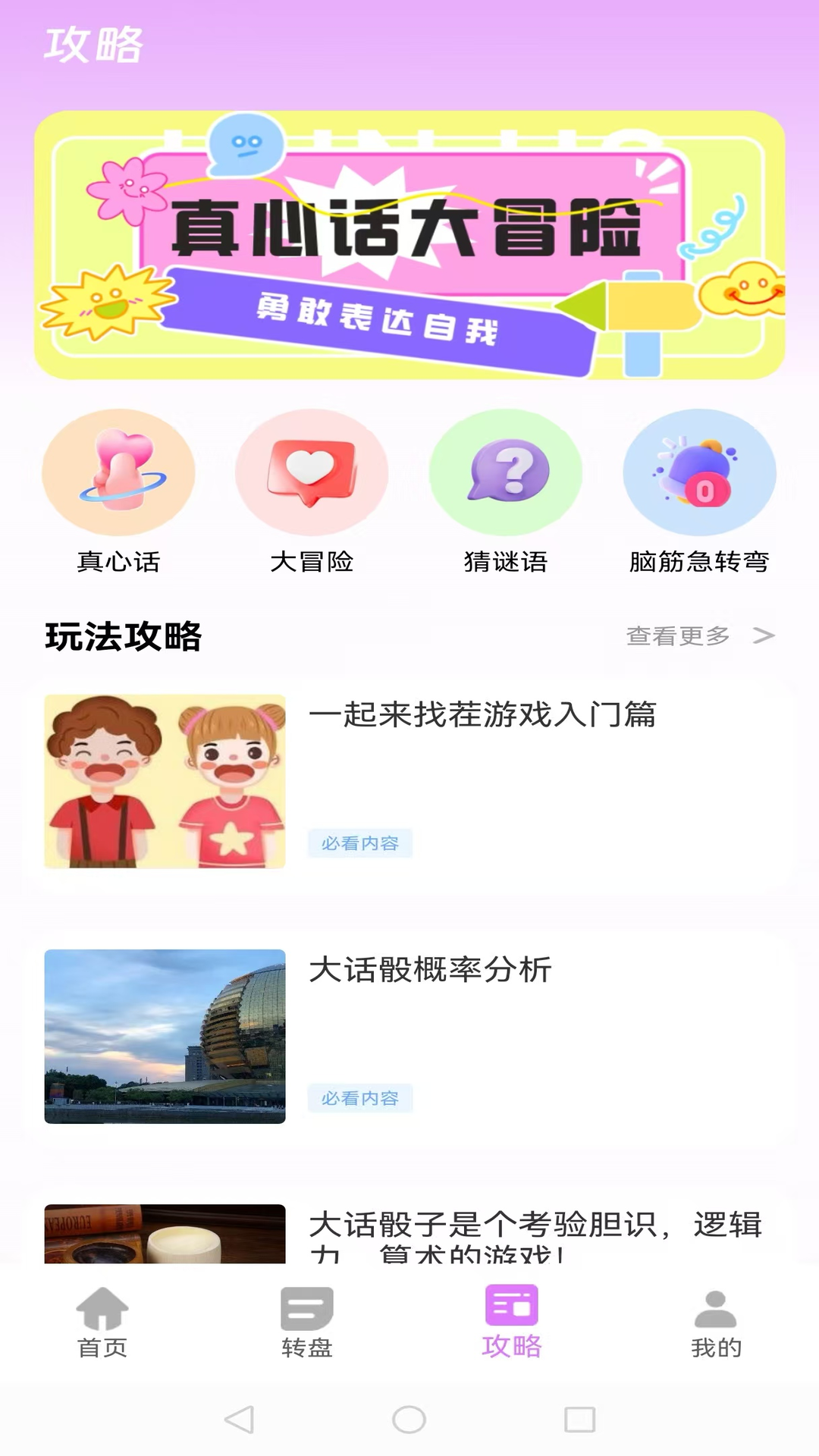The width and height of the screenshot is (819, 1456).
Task: Tap the 脑筋急转弯 brain teaser icon
Action: coord(701,472)
